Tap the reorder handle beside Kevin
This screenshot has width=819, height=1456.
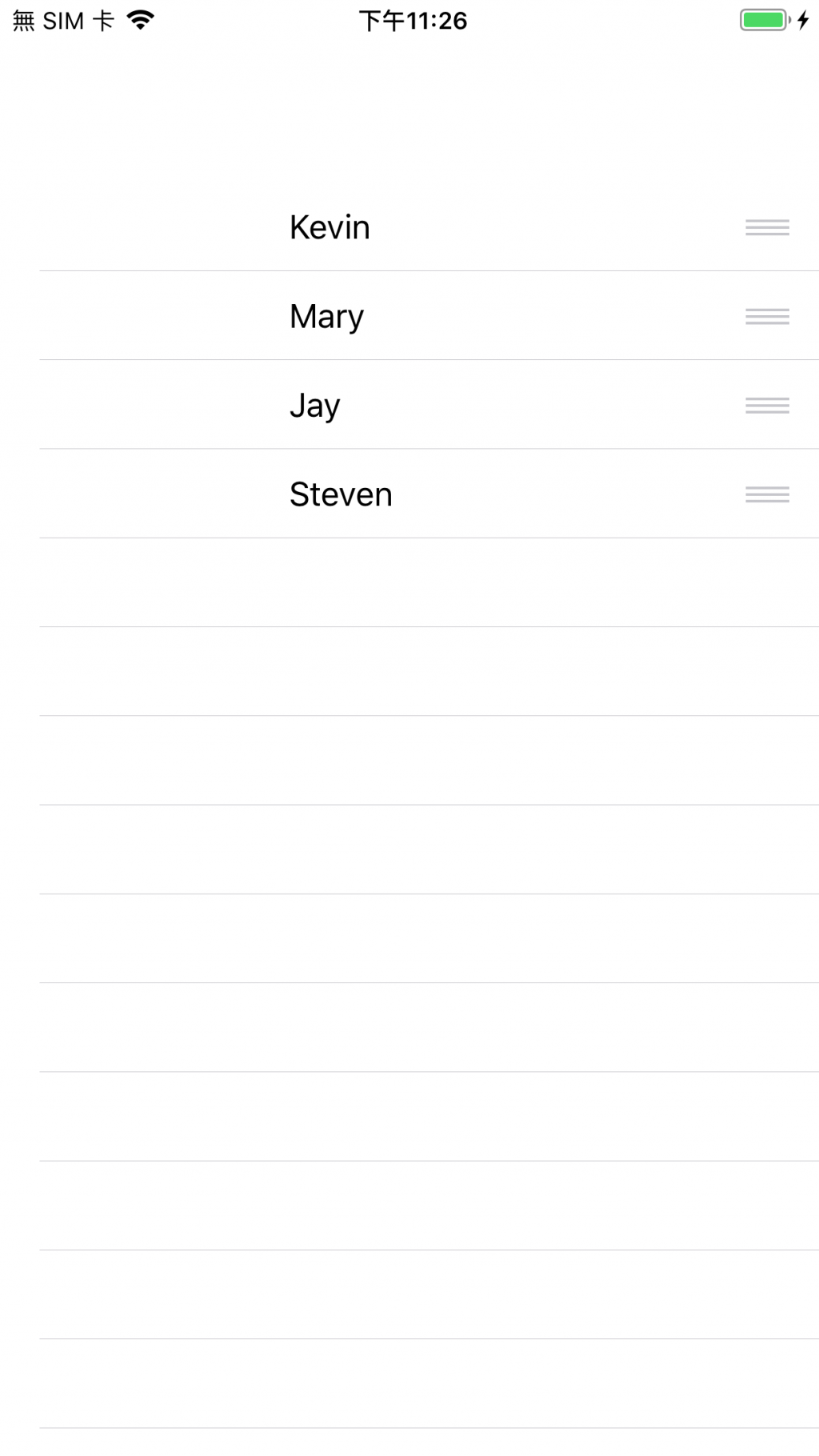767,227
